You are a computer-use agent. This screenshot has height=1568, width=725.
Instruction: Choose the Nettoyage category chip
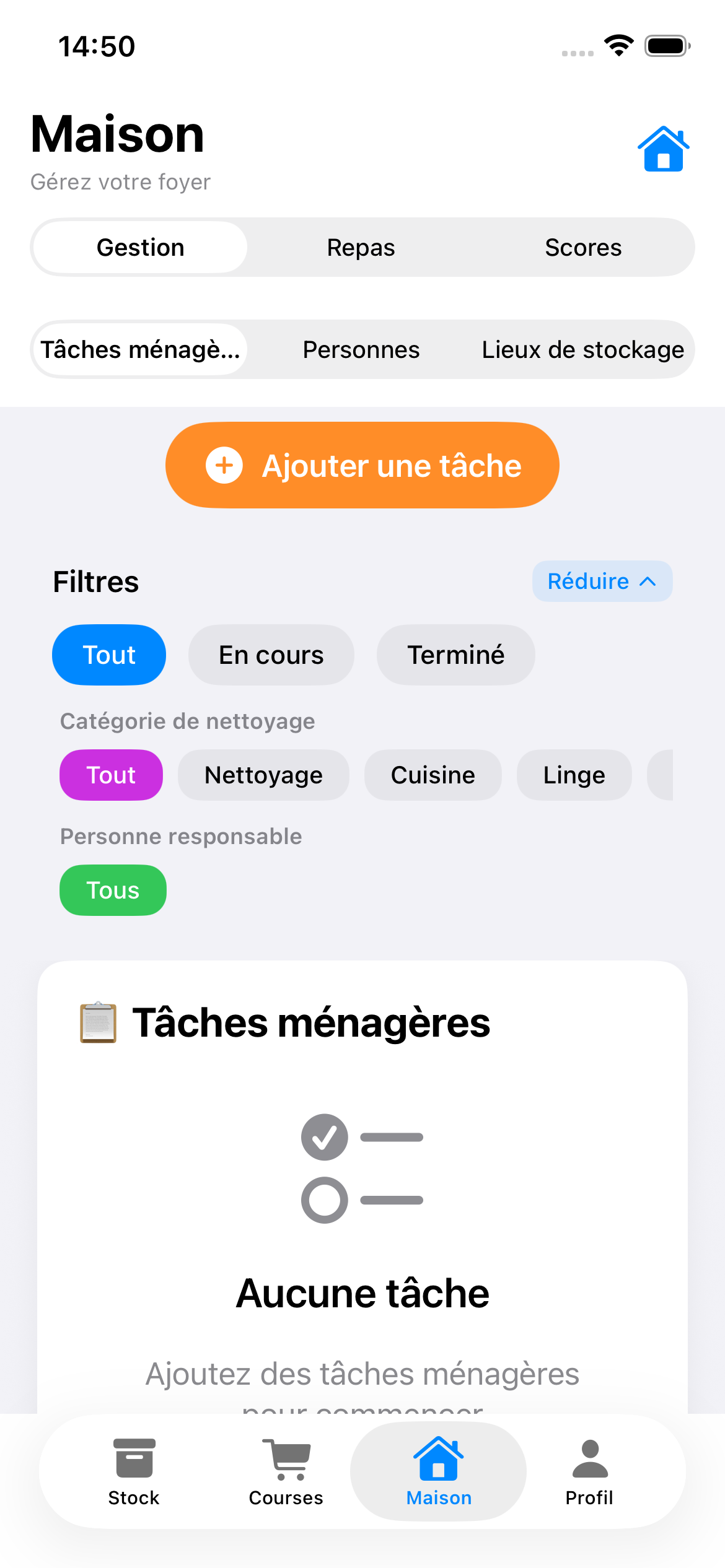pos(263,775)
